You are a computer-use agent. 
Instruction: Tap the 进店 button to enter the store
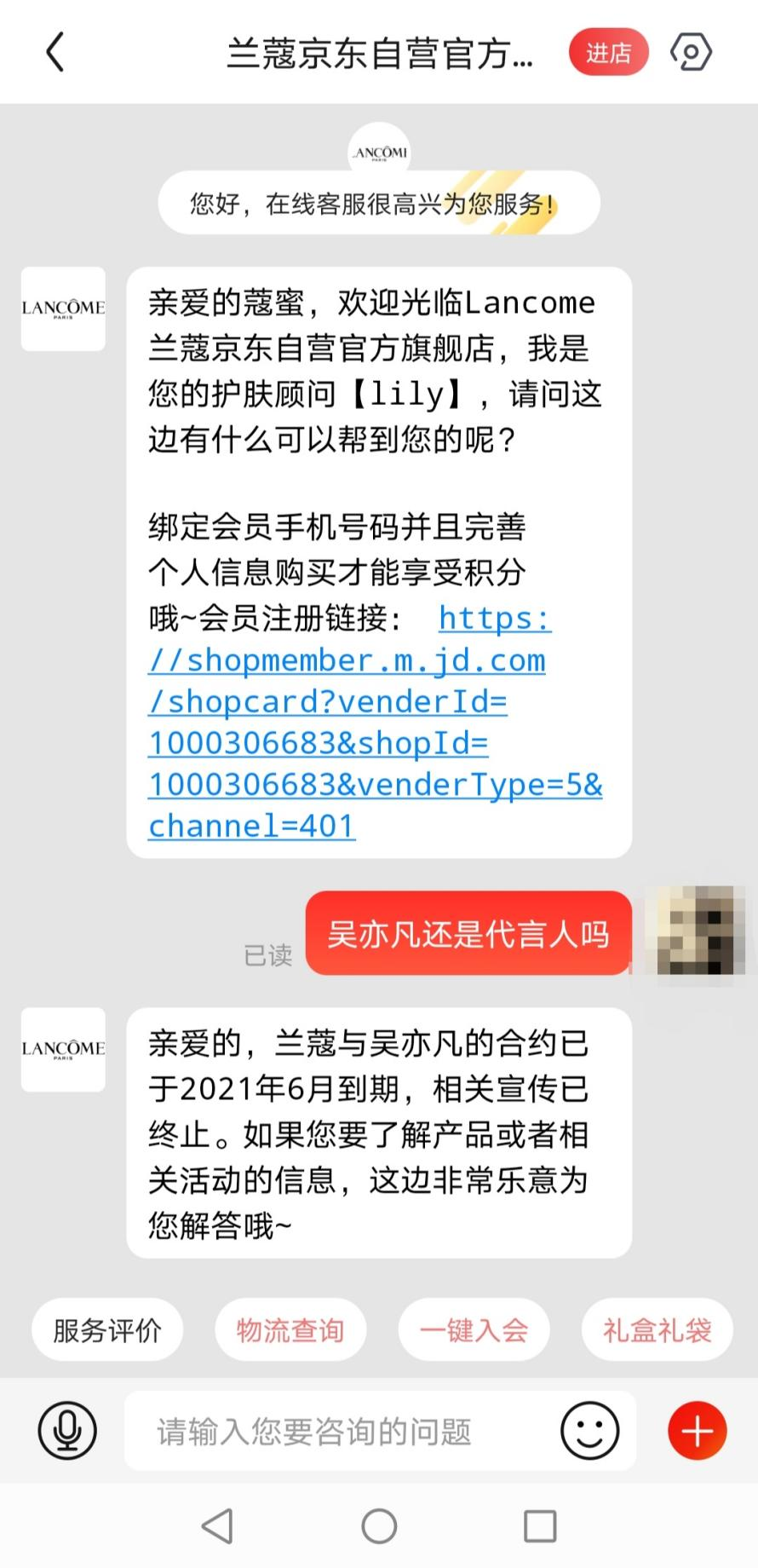(608, 52)
